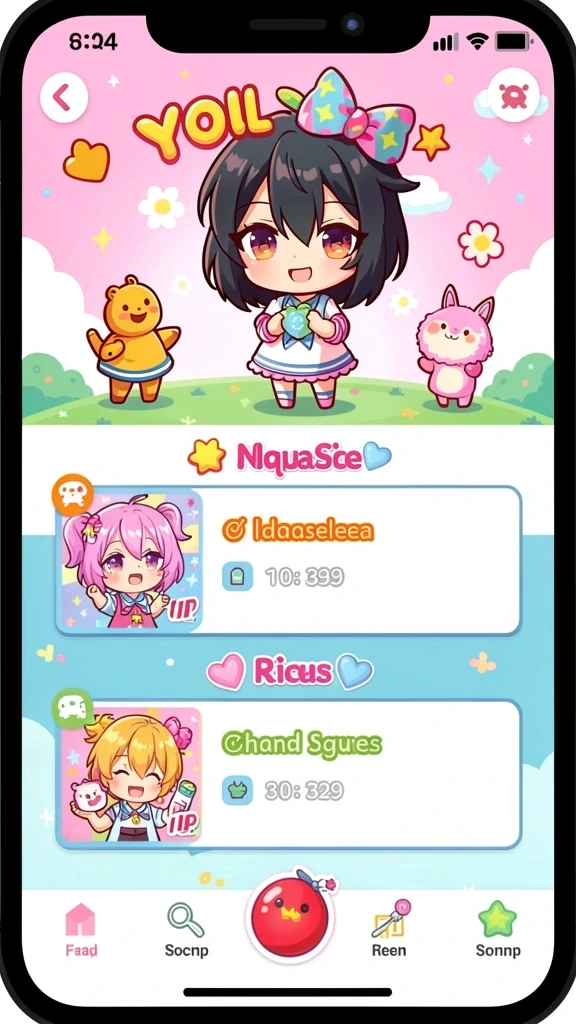Switch to the Reen tab
The width and height of the screenshot is (576, 1024).
[389, 930]
